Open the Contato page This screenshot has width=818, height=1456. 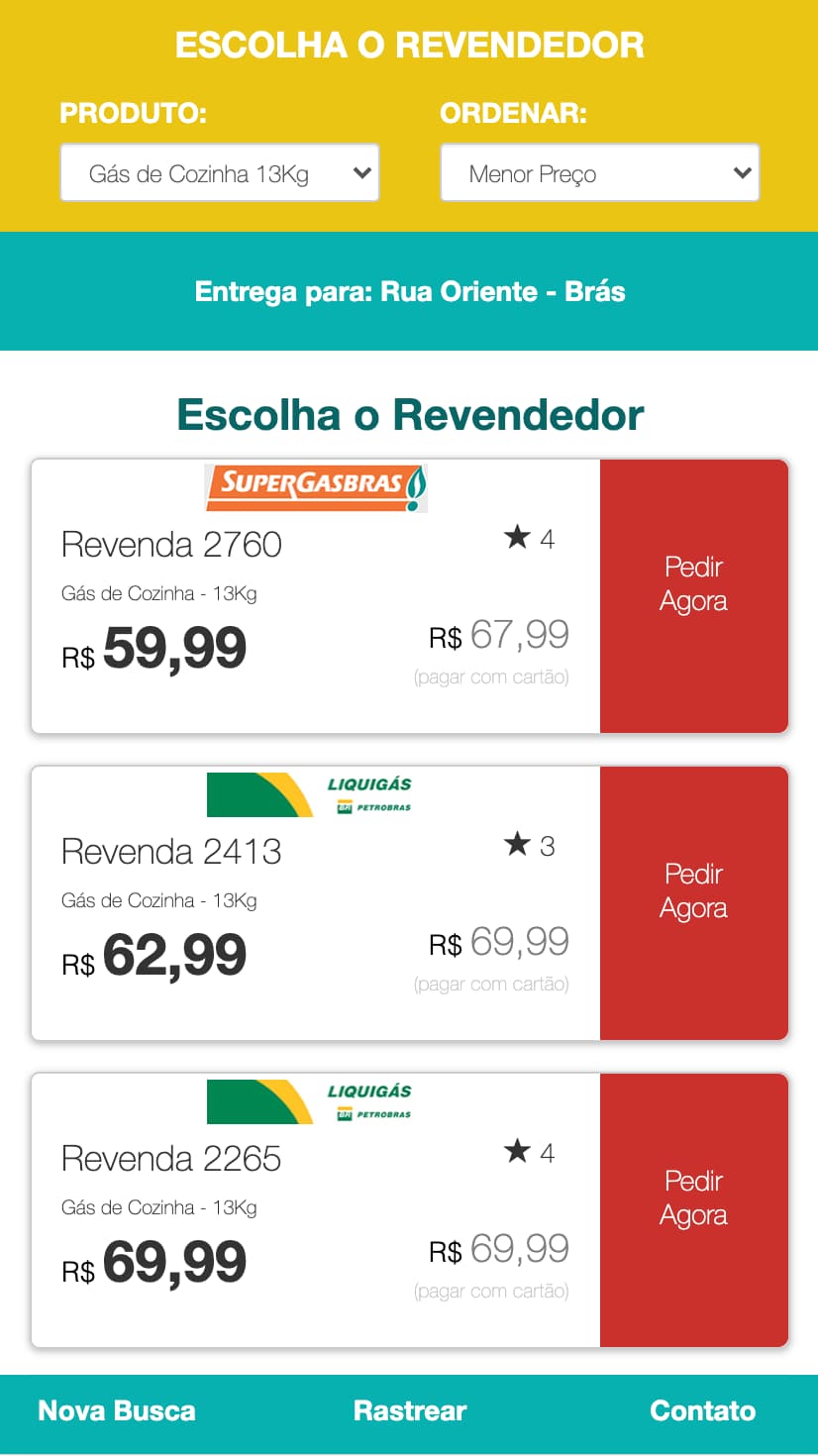(703, 1410)
